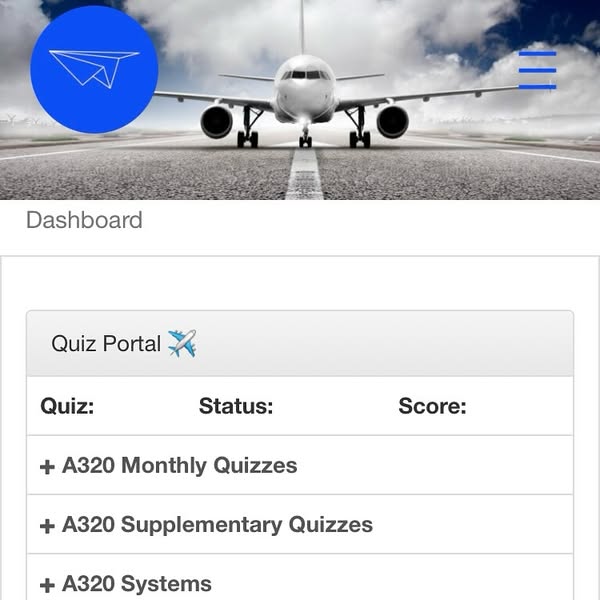
Task: Tap the blue paper plane home logo
Action: click(94, 69)
